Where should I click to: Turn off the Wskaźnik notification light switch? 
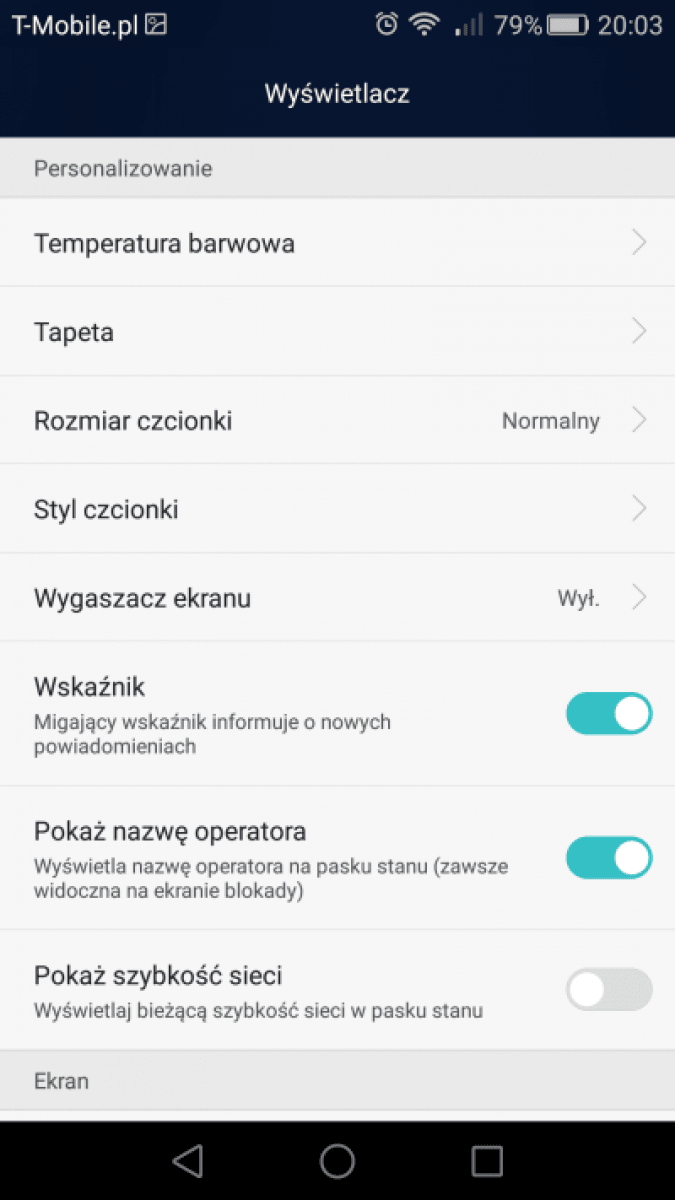coord(609,714)
